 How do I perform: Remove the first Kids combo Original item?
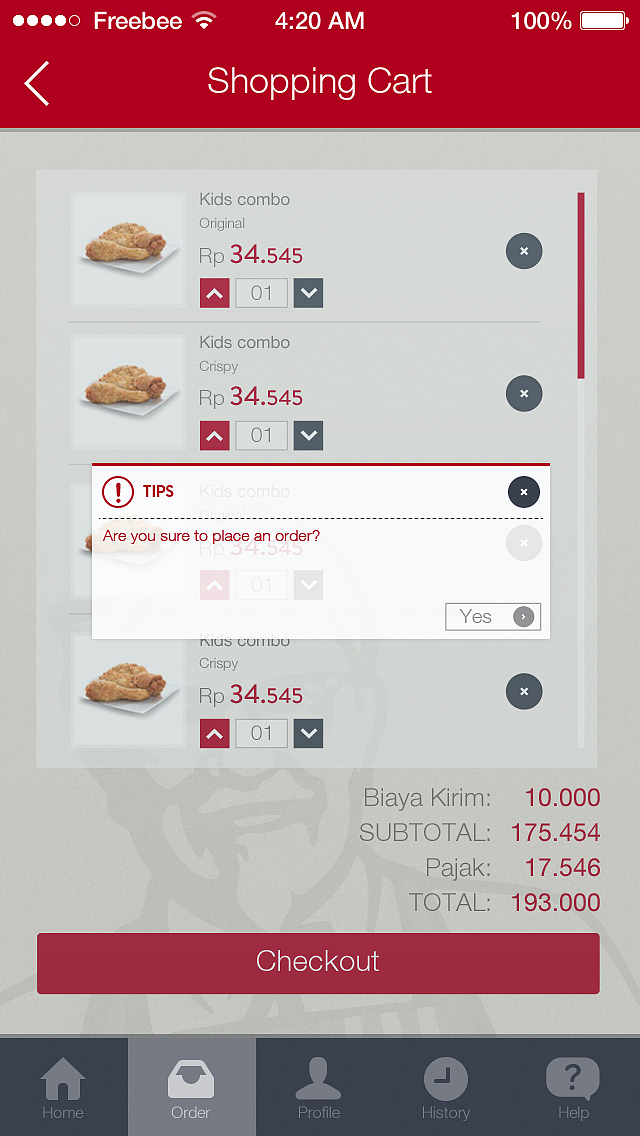pos(524,250)
